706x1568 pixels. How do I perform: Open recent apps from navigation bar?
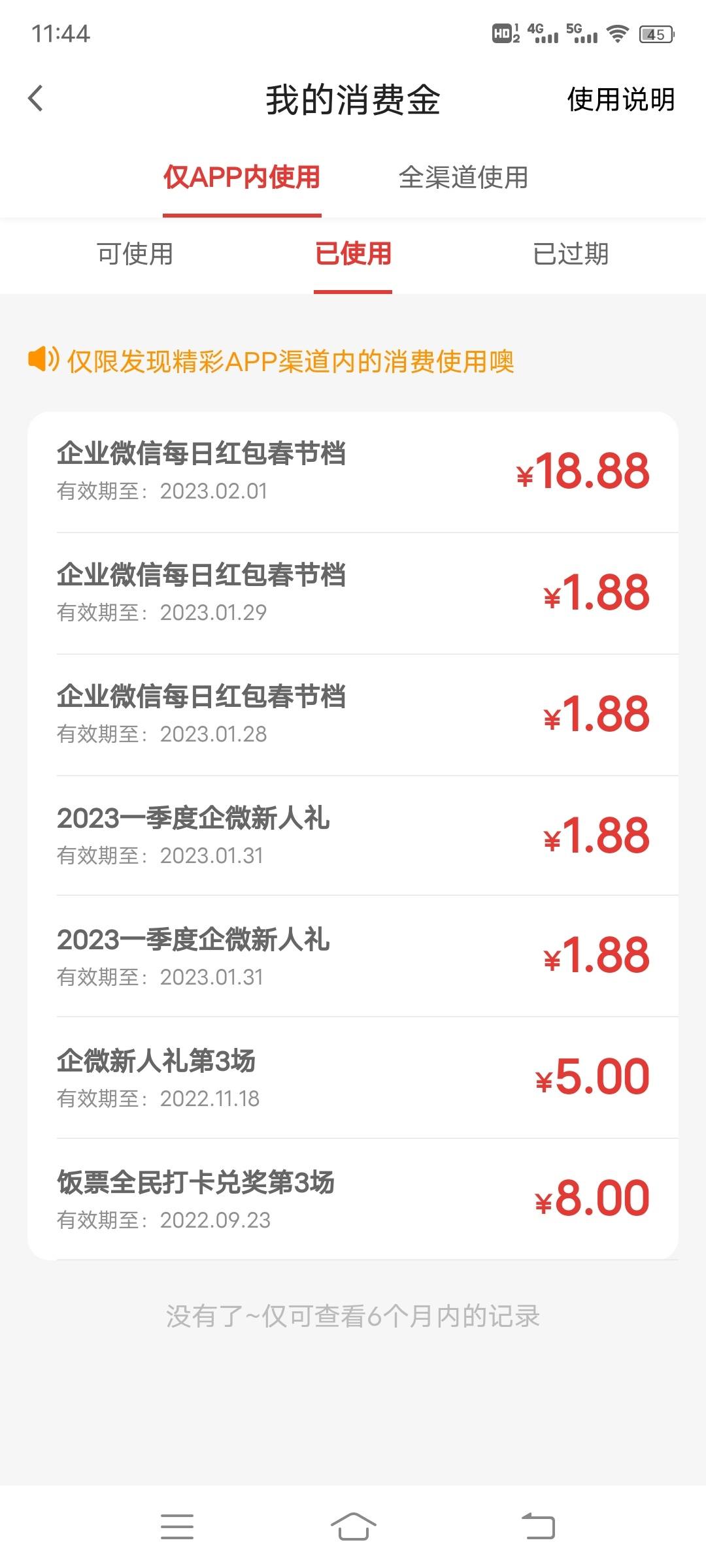177,1526
